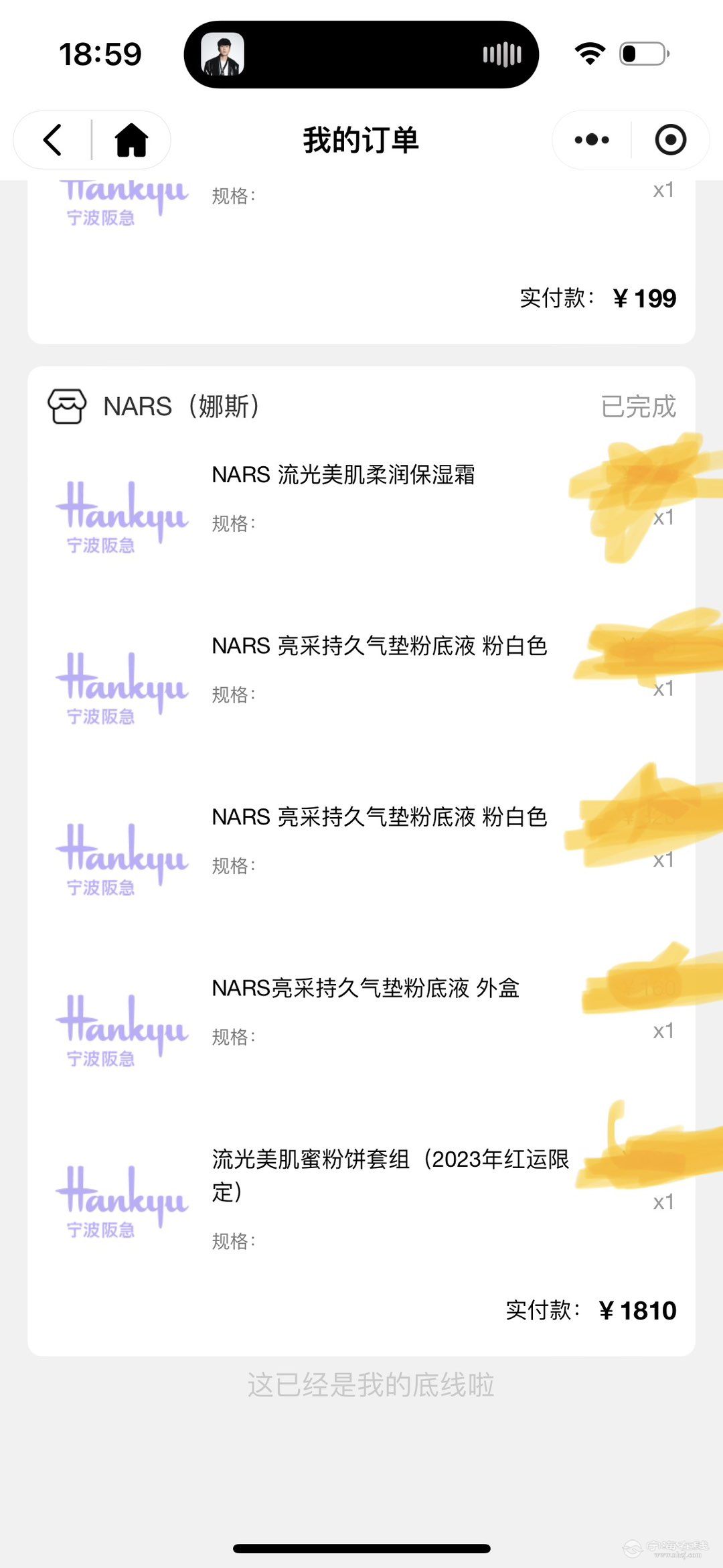Tap the home icon in header

point(131,140)
